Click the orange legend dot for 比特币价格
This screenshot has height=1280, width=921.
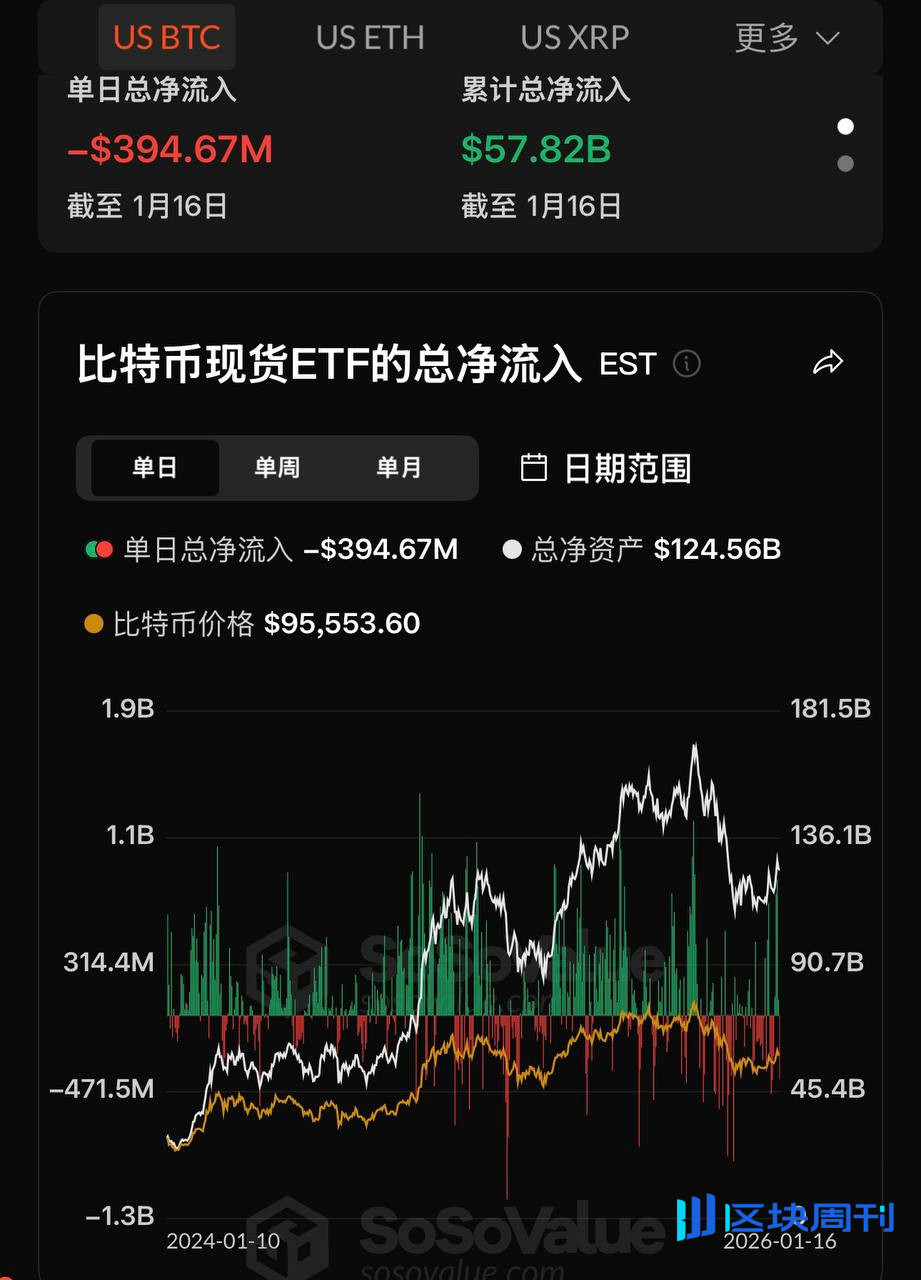pyautogui.click(x=96, y=623)
